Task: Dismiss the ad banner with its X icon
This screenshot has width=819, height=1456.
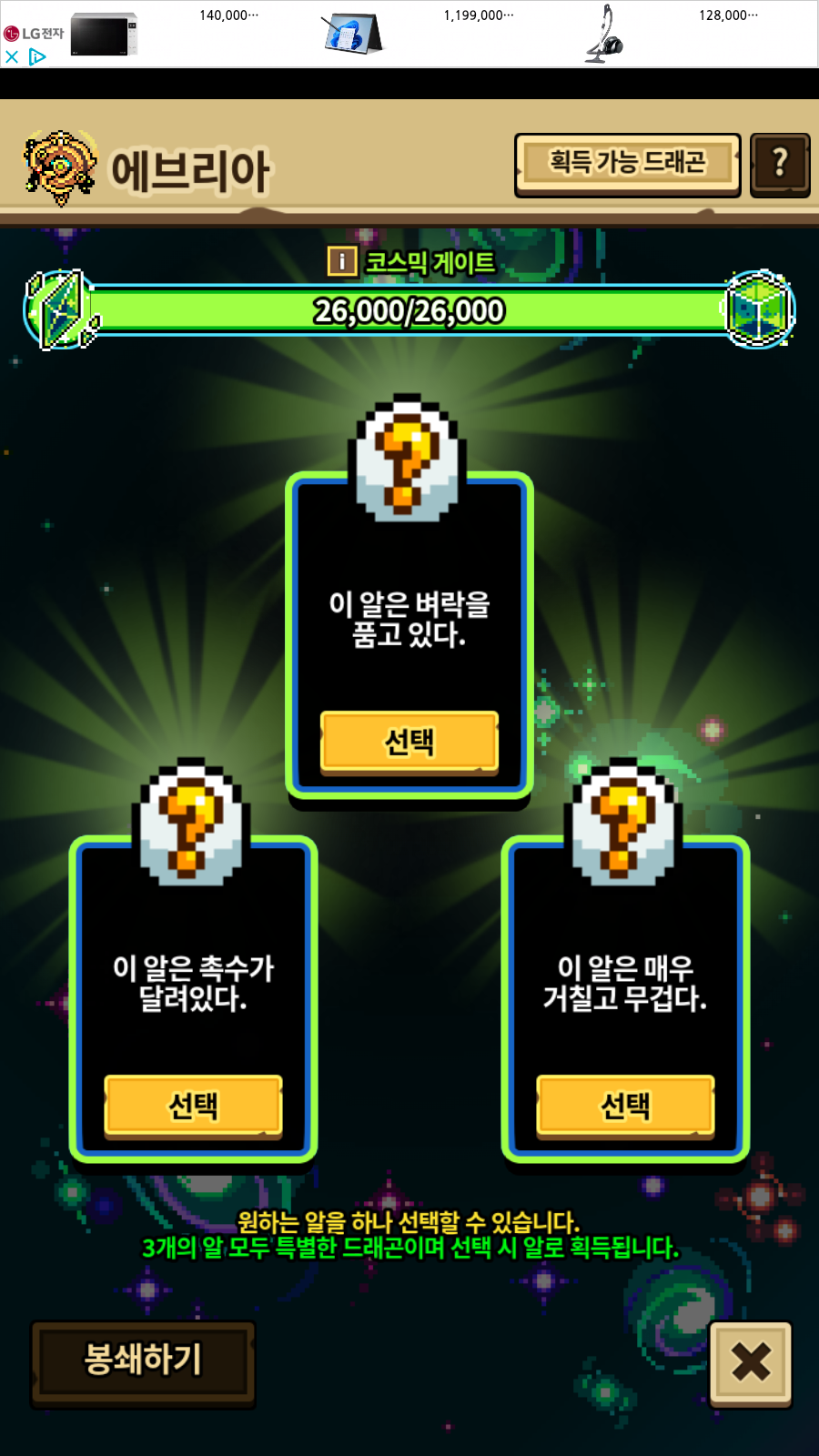Action: click(x=12, y=56)
